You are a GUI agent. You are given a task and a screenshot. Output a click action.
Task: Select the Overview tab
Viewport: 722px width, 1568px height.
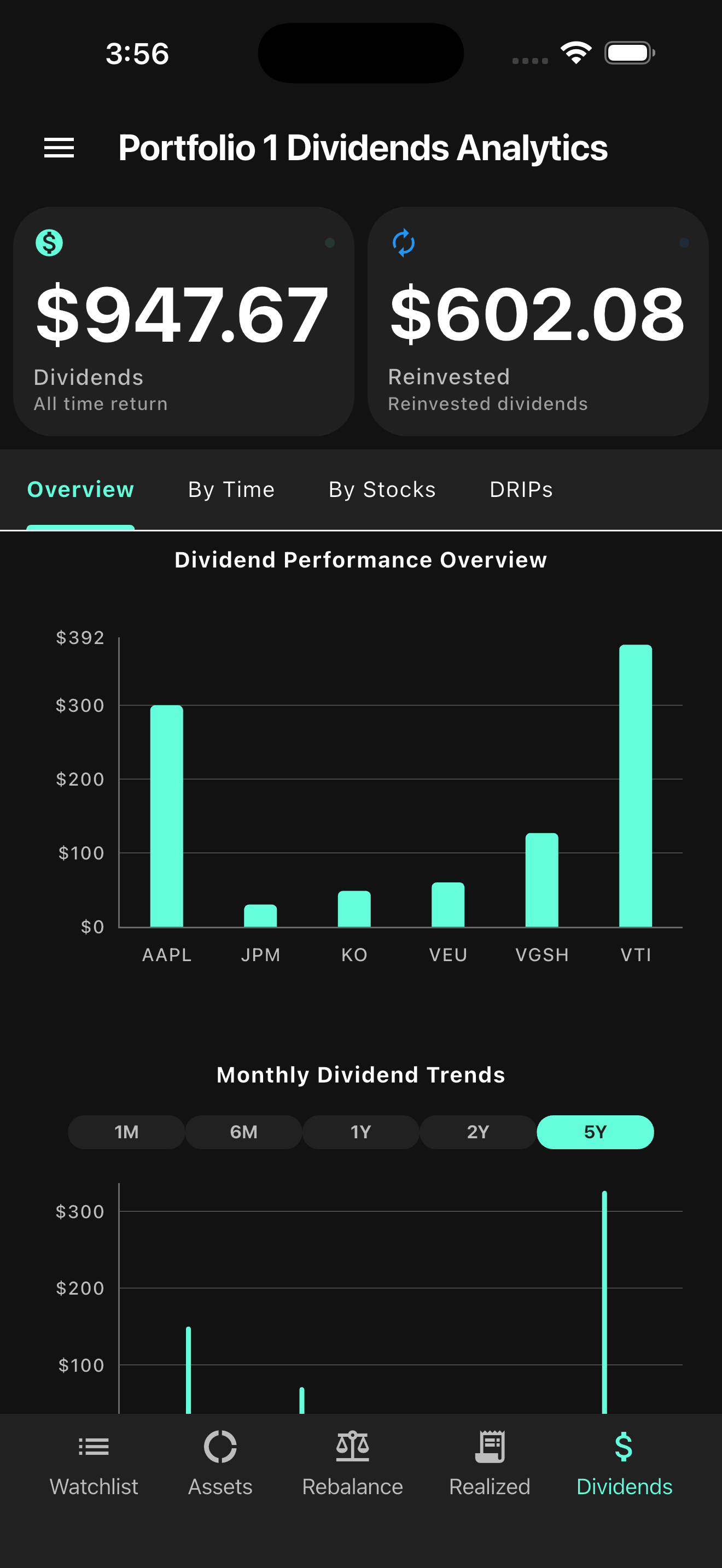pos(80,489)
